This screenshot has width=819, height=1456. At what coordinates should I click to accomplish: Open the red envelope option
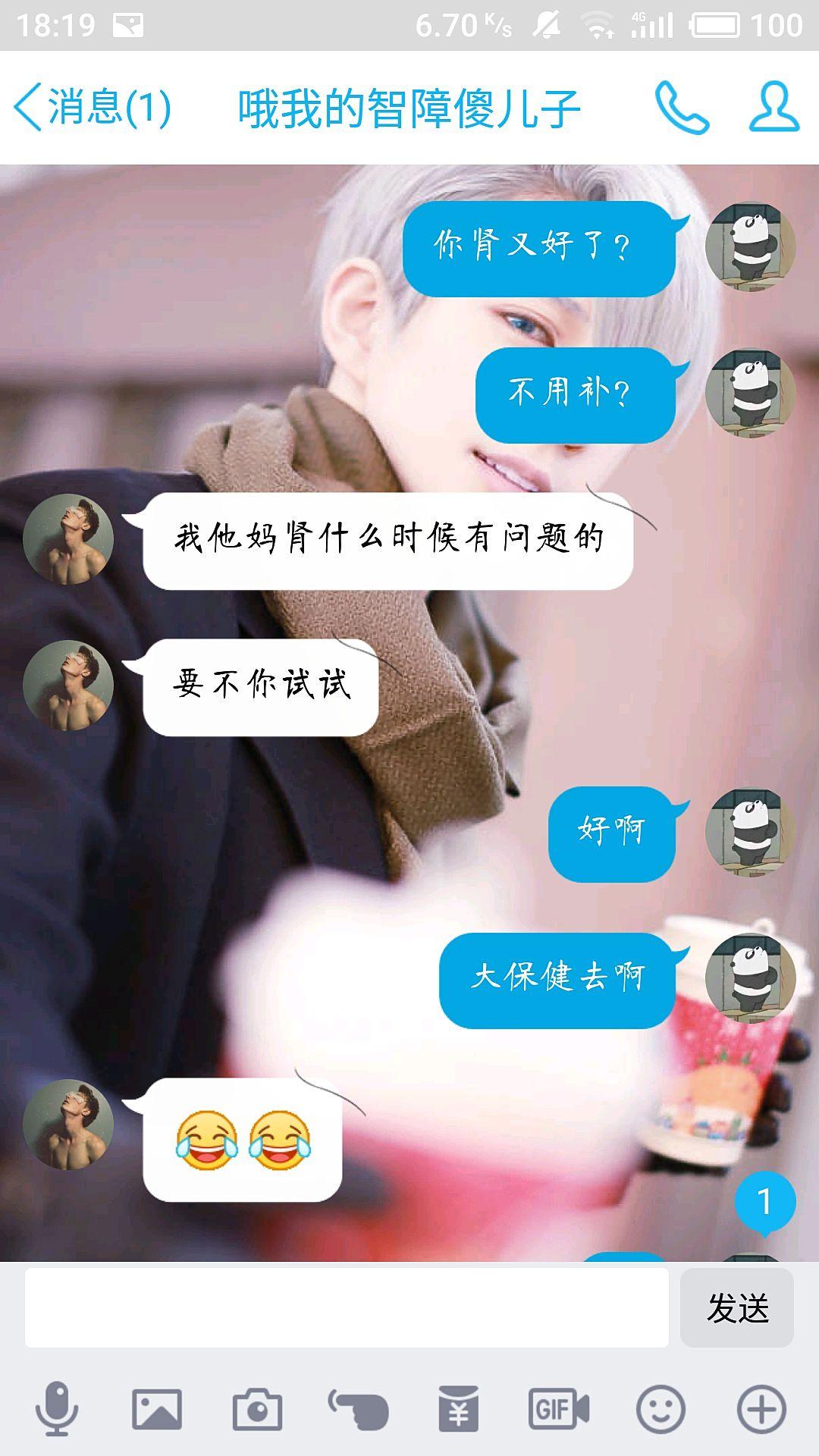[x=458, y=1409]
